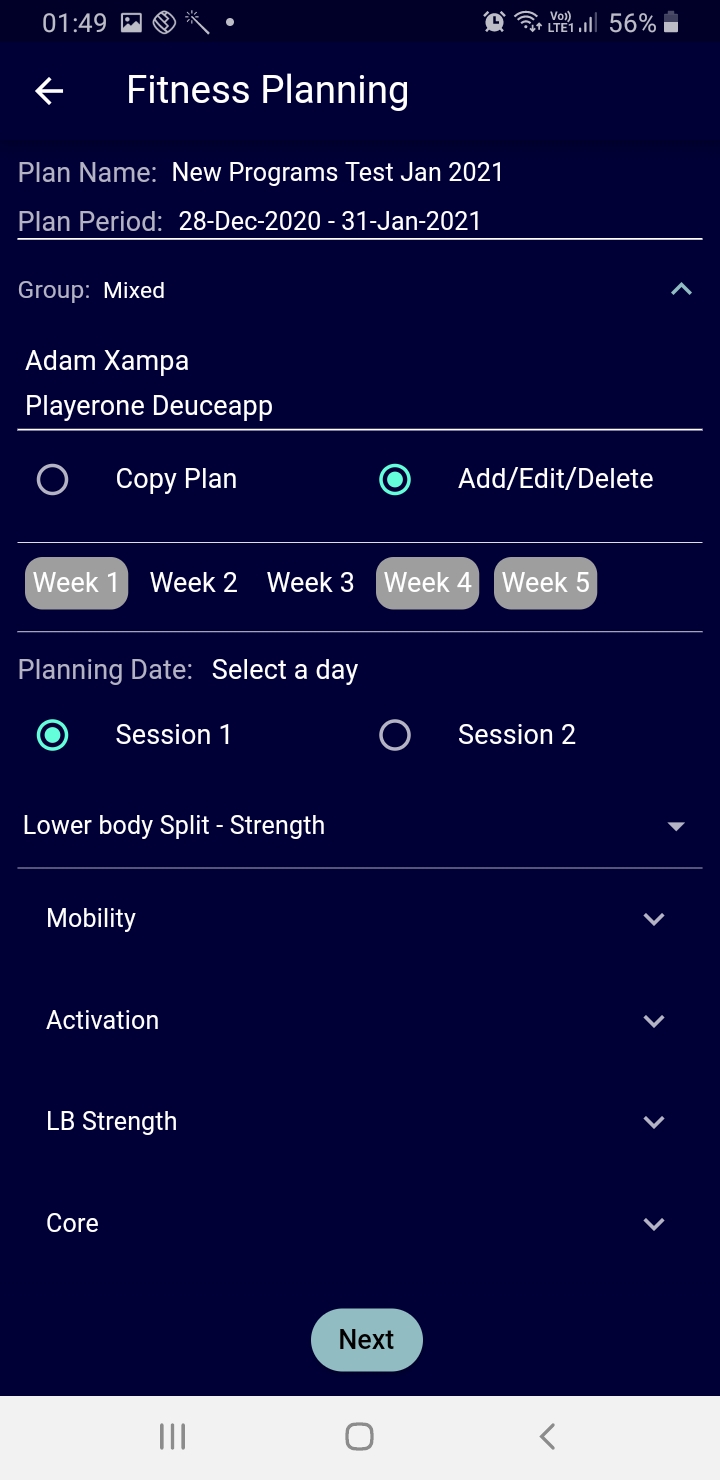Choose the Add/Edit/Delete option
720x1480 pixels.
(x=395, y=480)
